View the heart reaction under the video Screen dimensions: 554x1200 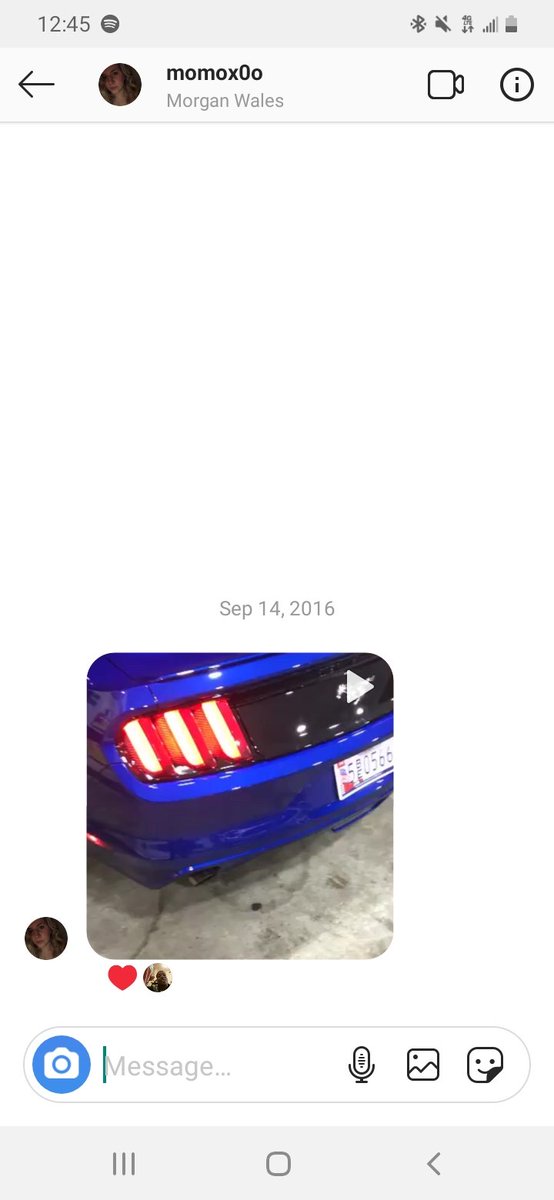coord(122,978)
